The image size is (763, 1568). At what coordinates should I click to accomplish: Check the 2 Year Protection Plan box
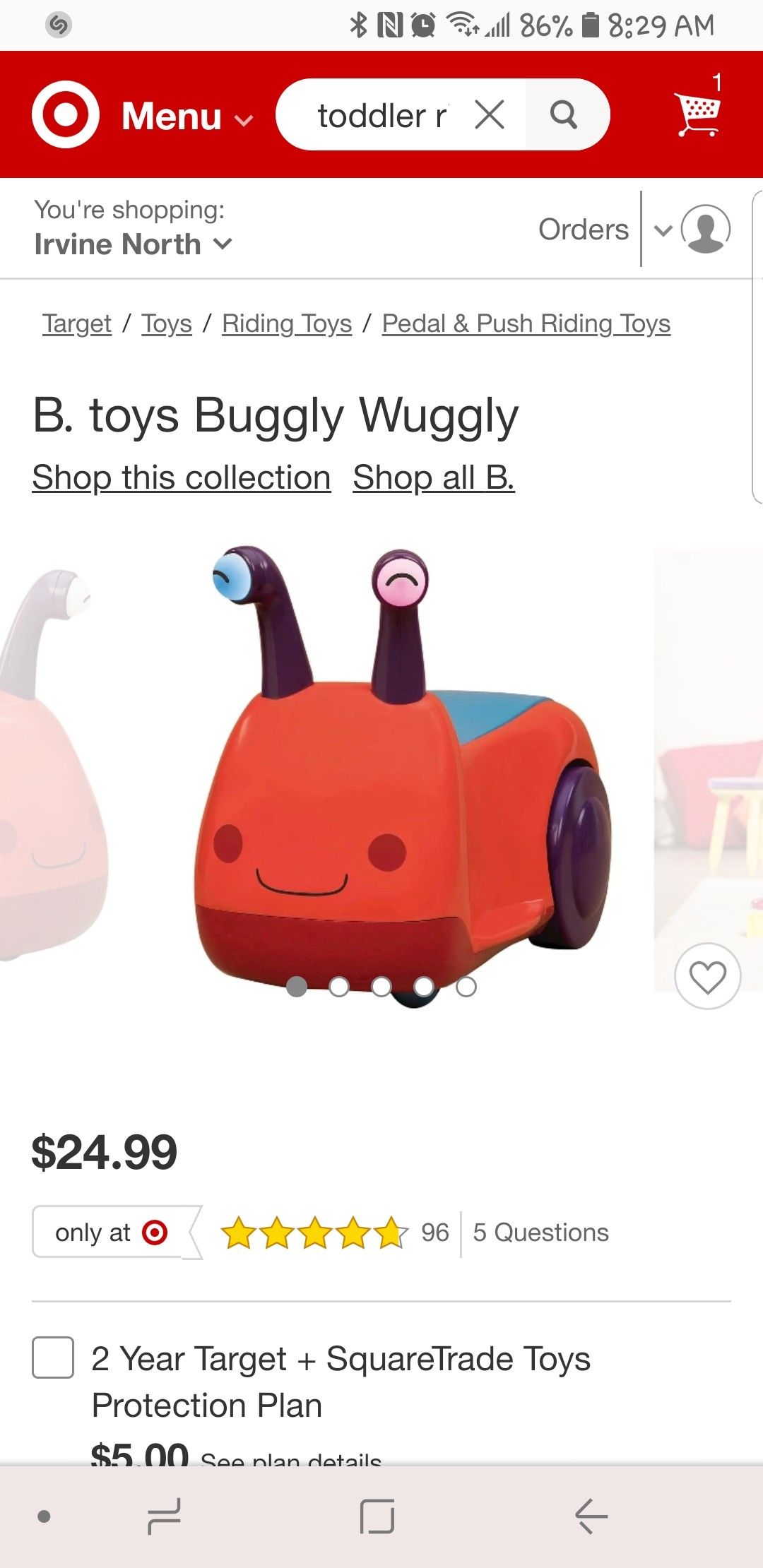pos(53,1358)
